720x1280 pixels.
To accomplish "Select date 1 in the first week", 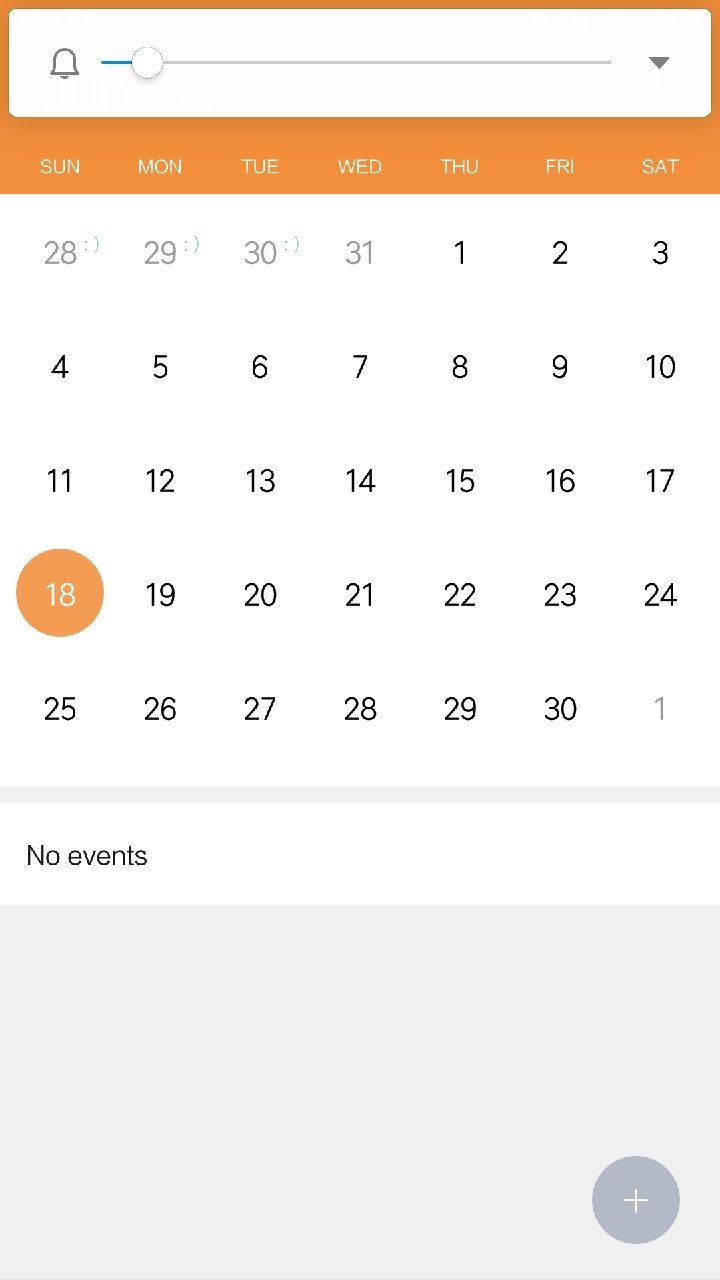I will [460, 253].
